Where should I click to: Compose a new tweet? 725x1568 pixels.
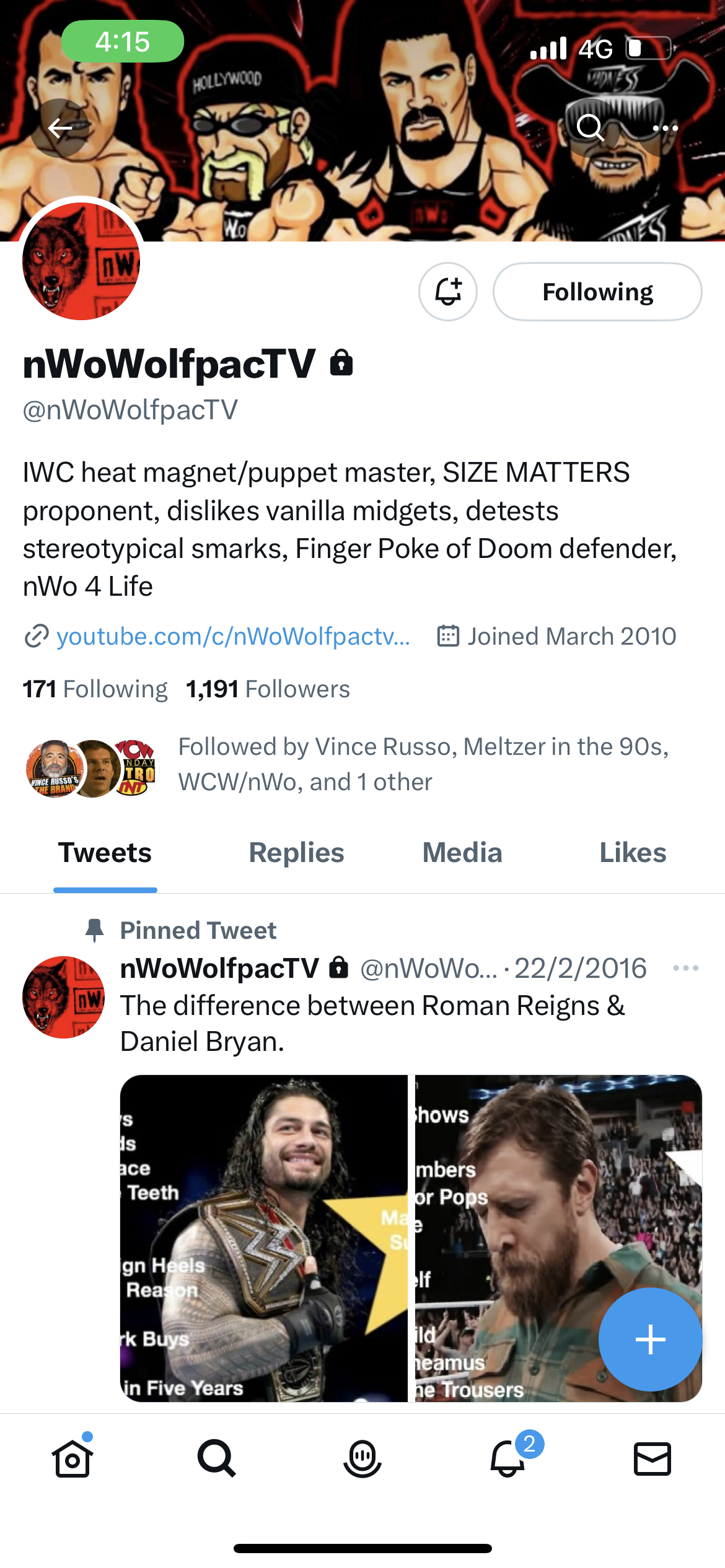click(x=650, y=1339)
